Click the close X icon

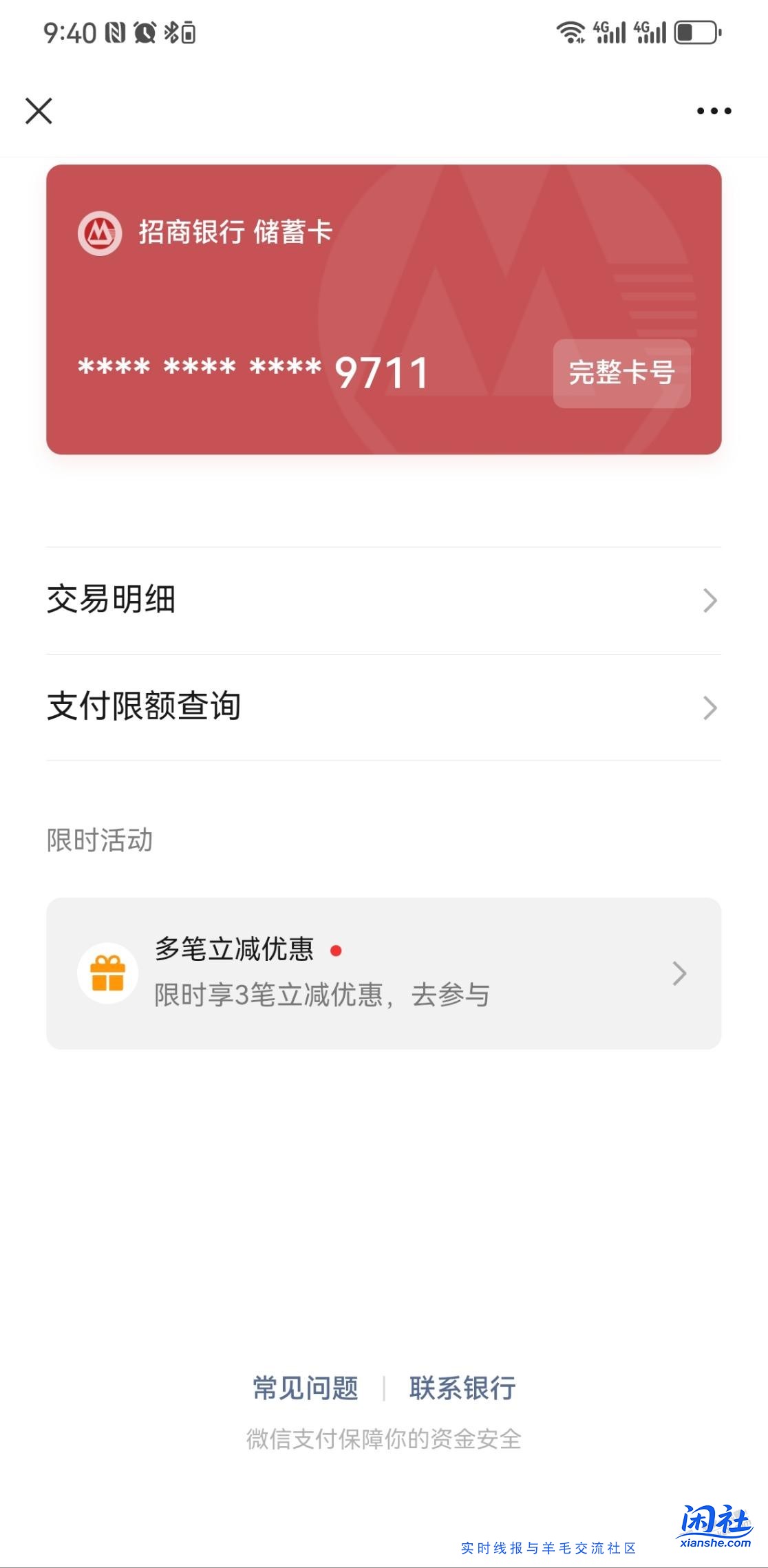coord(39,110)
